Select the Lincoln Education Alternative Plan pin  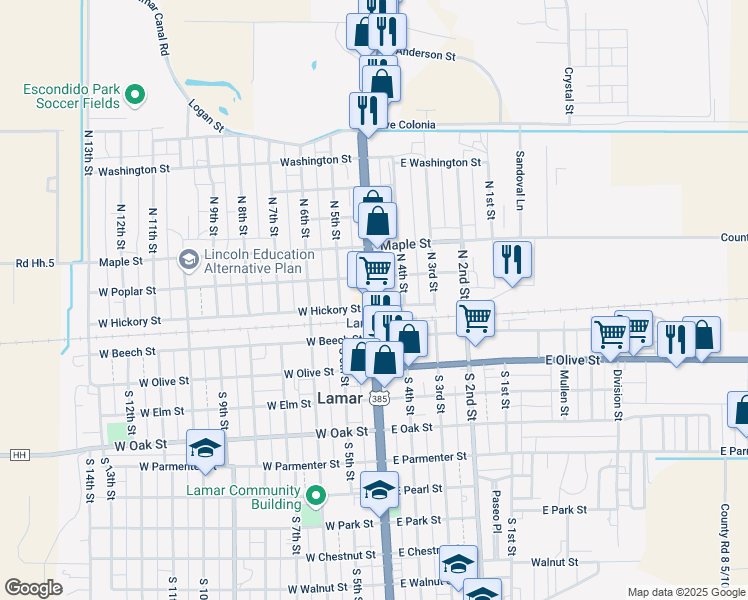[x=187, y=260]
